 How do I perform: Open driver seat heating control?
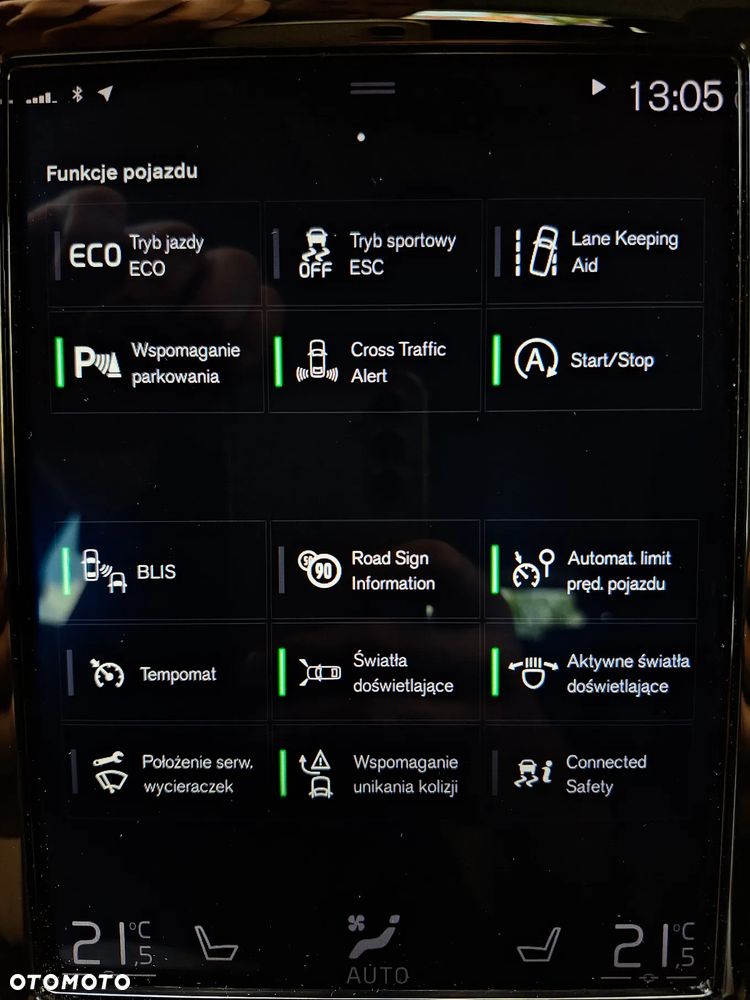click(216, 945)
